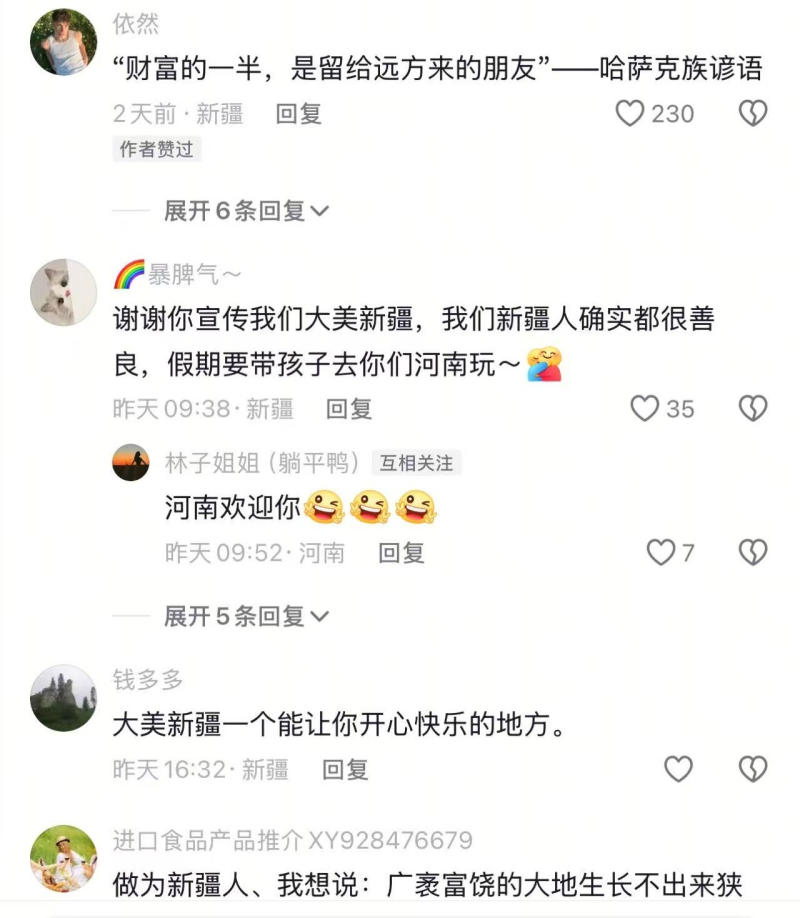
Task: Expand the 5 more replies
Action: click(246, 617)
